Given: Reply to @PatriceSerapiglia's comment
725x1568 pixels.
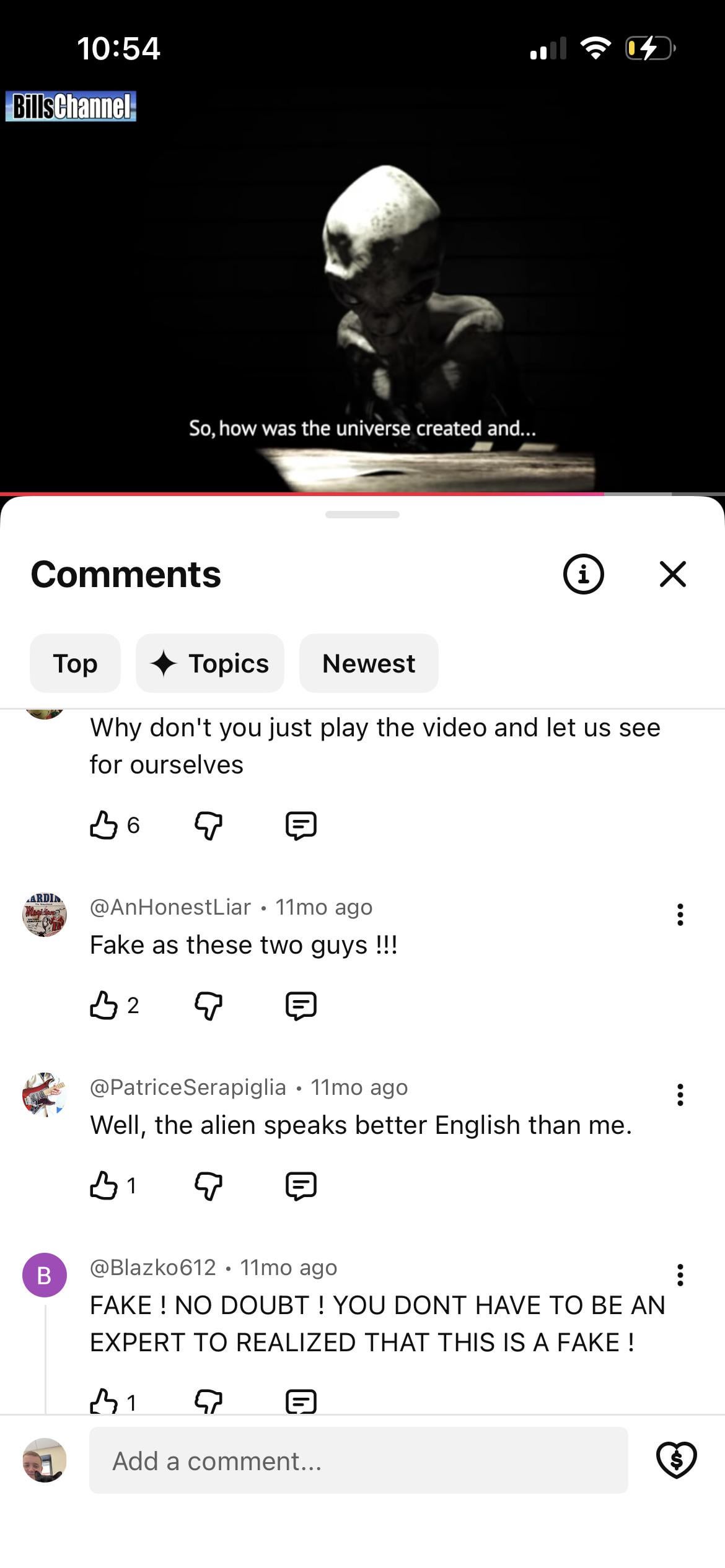Looking at the screenshot, I should (x=301, y=1186).
